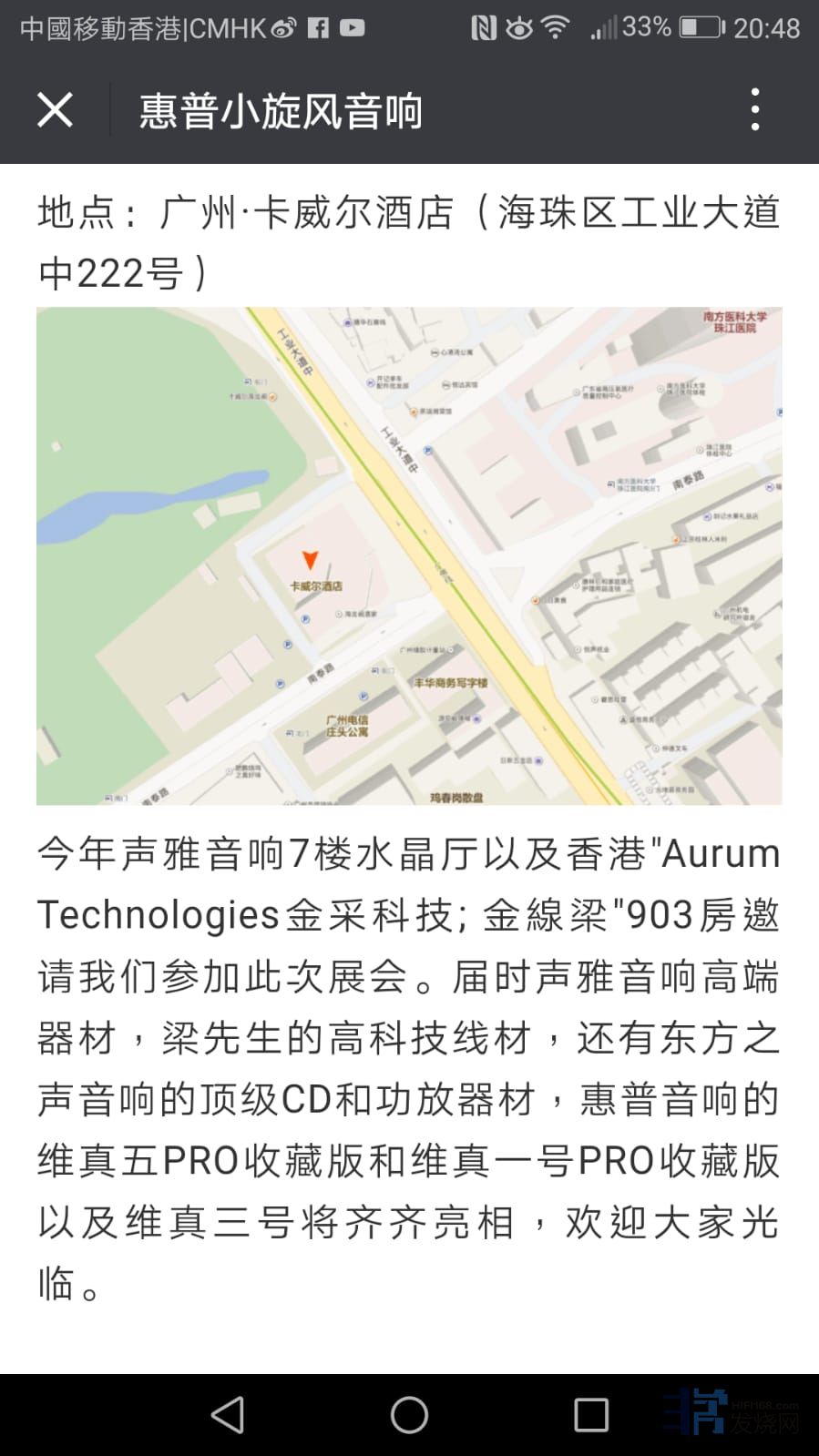The width and height of the screenshot is (819, 1456).
Task: Open the recent apps view
Action: coord(590,1415)
